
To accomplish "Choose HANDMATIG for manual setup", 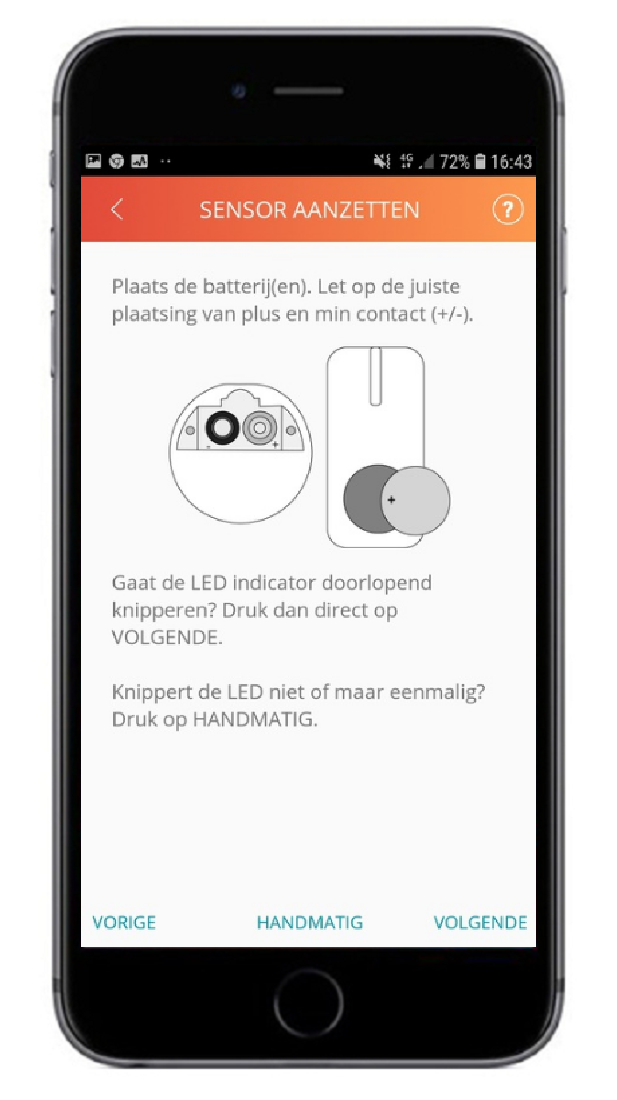I will (x=309, y=923).
